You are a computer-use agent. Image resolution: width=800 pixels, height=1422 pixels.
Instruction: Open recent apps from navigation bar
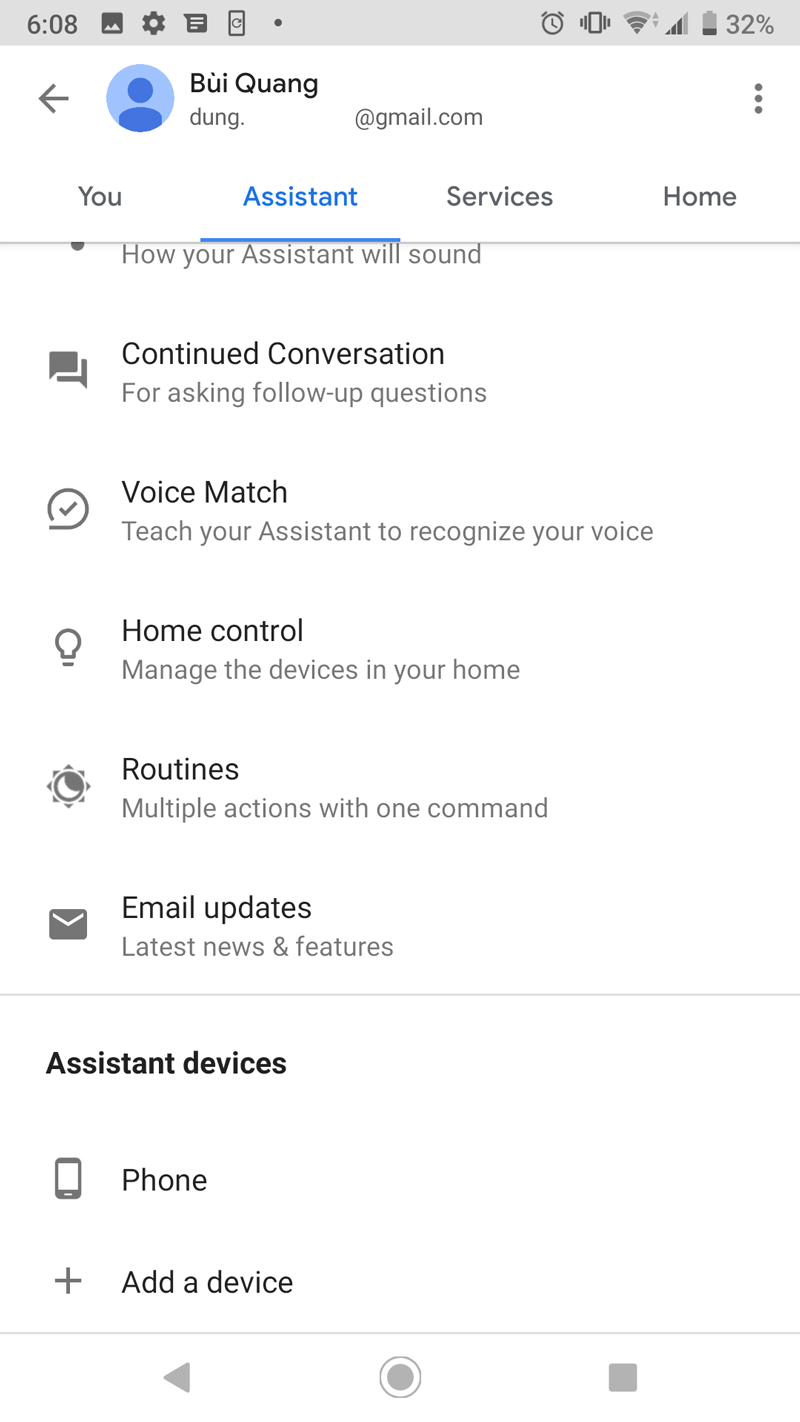[x=622, y=1377]
